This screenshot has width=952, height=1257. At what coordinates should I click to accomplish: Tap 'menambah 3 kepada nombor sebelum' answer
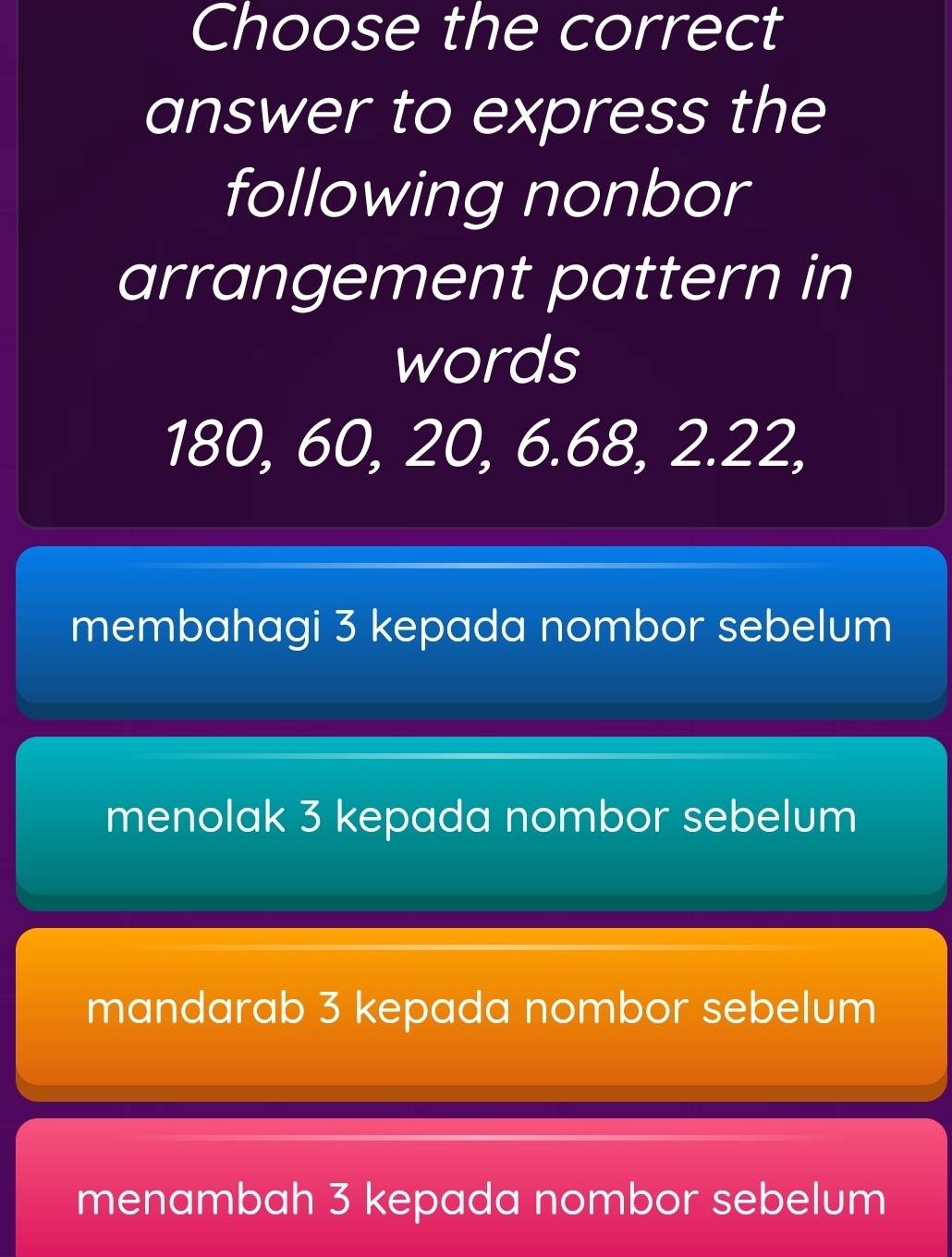pos(481,1200)
